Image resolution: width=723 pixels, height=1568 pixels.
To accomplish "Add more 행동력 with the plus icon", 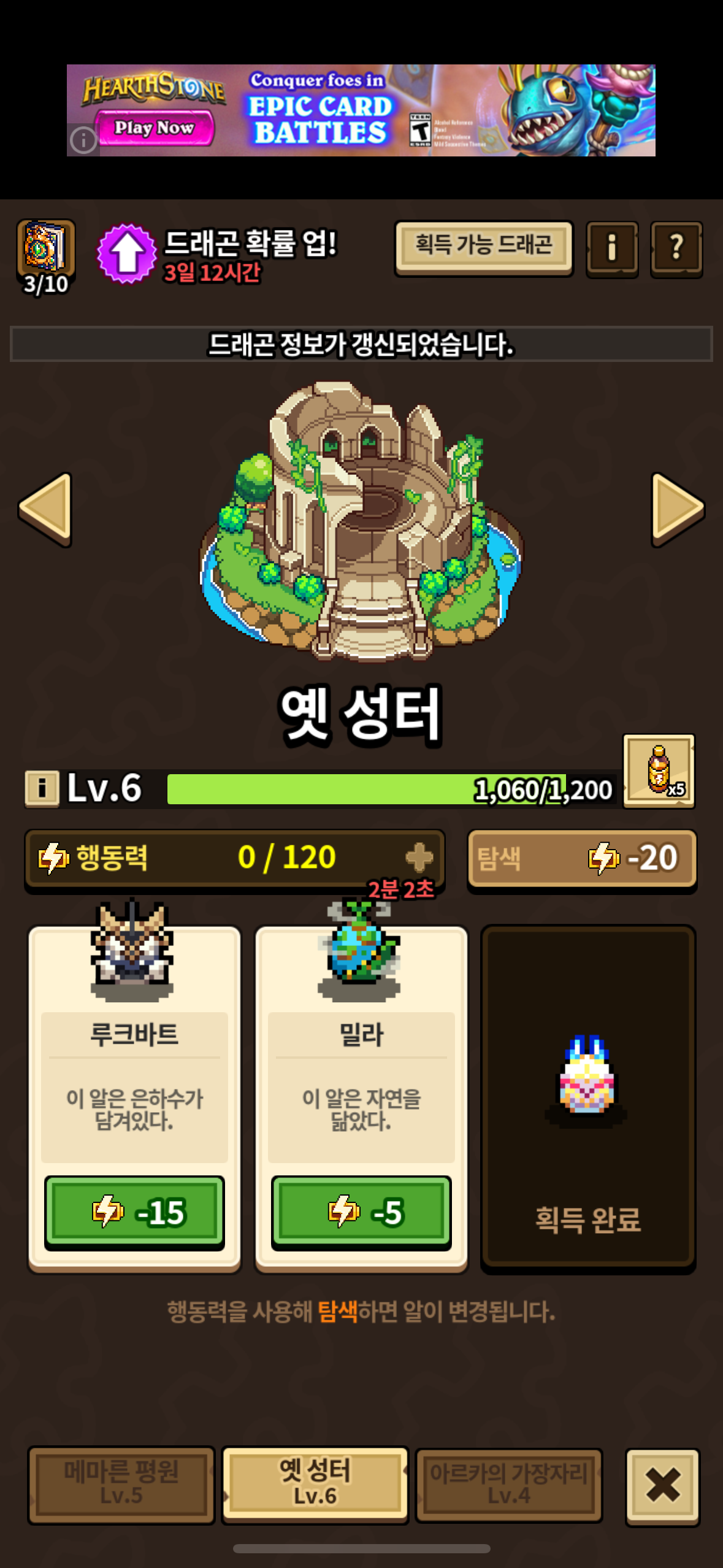I will click(419, 858).
